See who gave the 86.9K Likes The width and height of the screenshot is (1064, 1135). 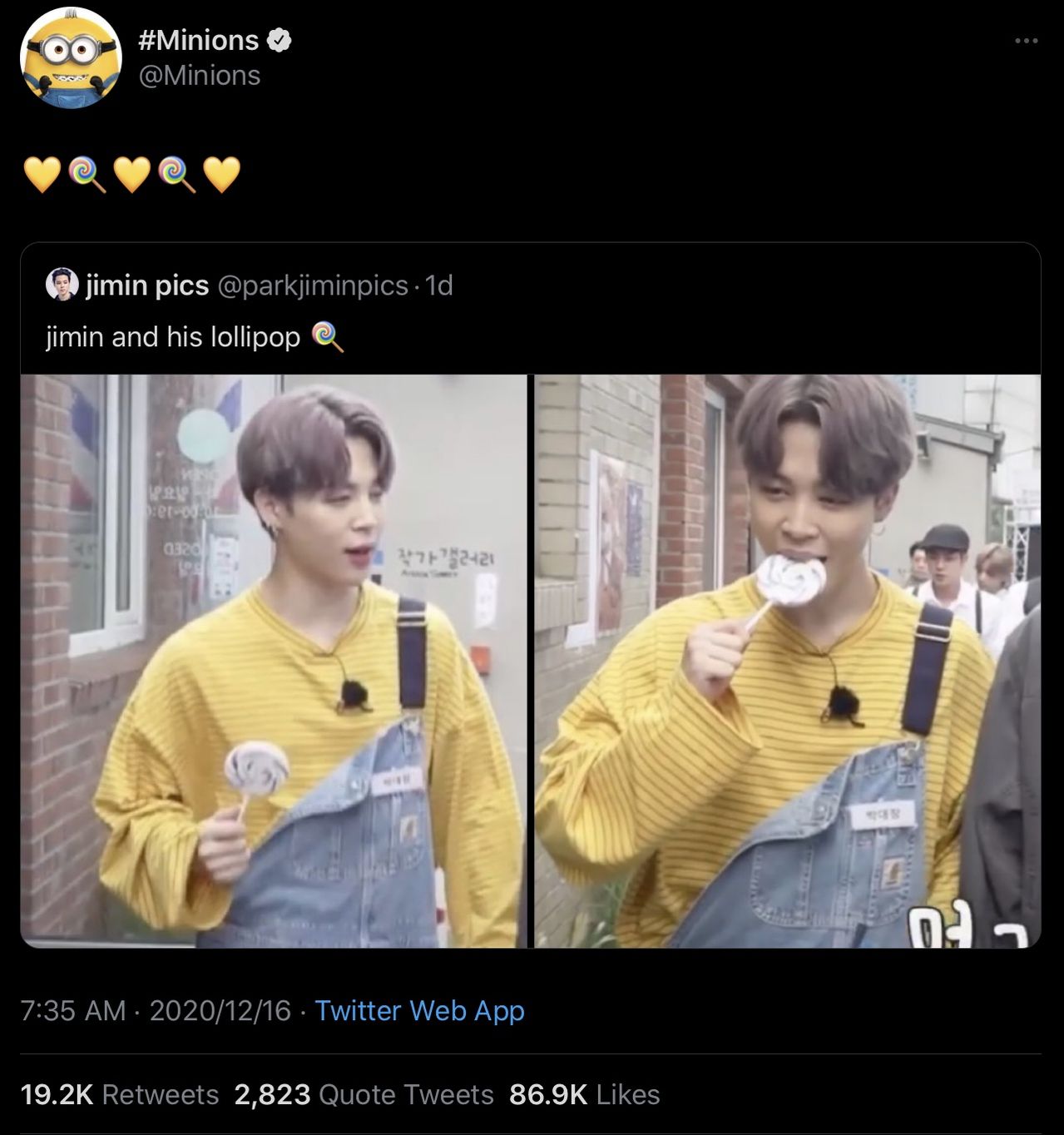coord(584,1094)
